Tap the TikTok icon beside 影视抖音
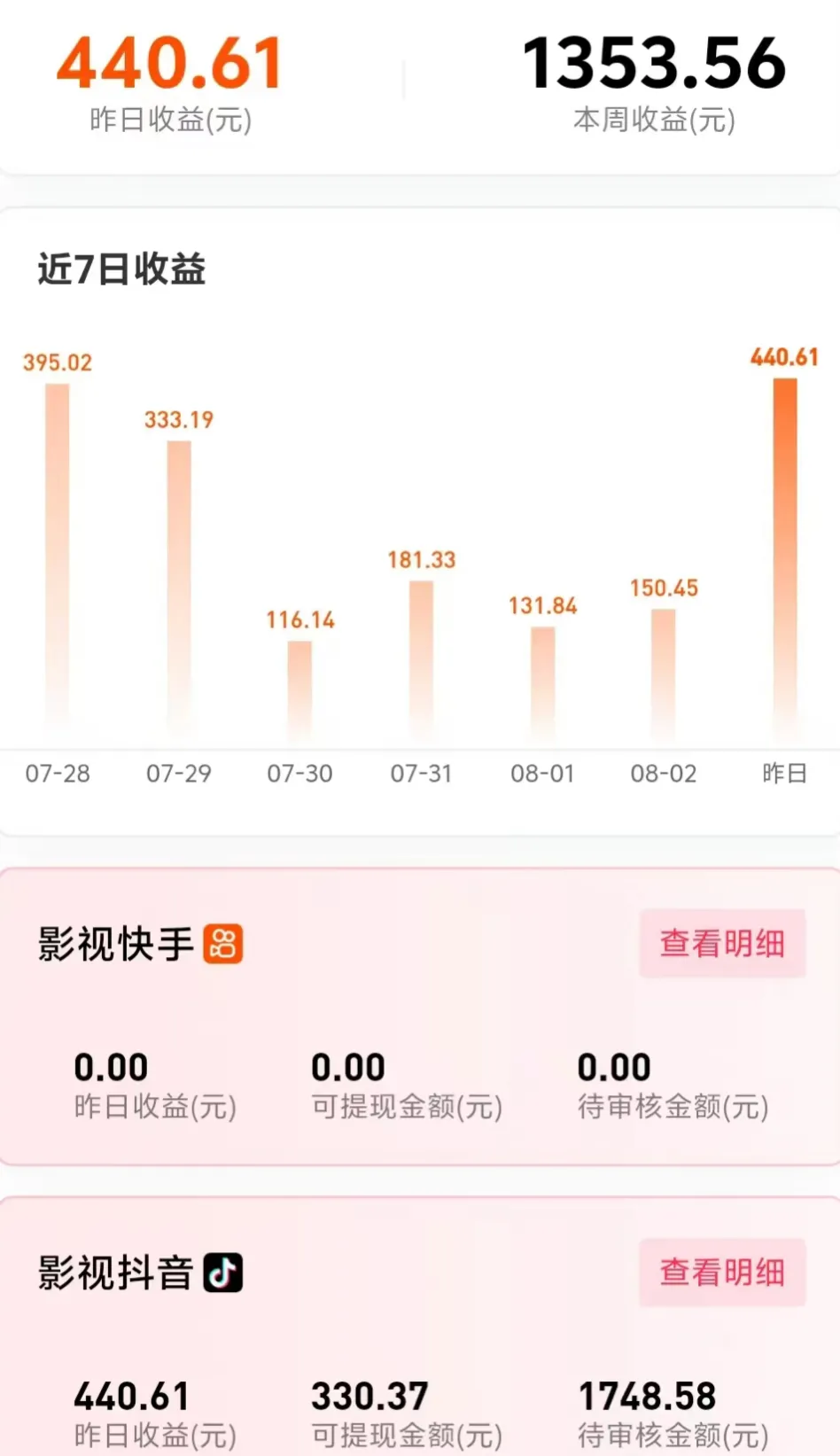The height and width of the screenshot is (1456, 840). (221, 1274)
